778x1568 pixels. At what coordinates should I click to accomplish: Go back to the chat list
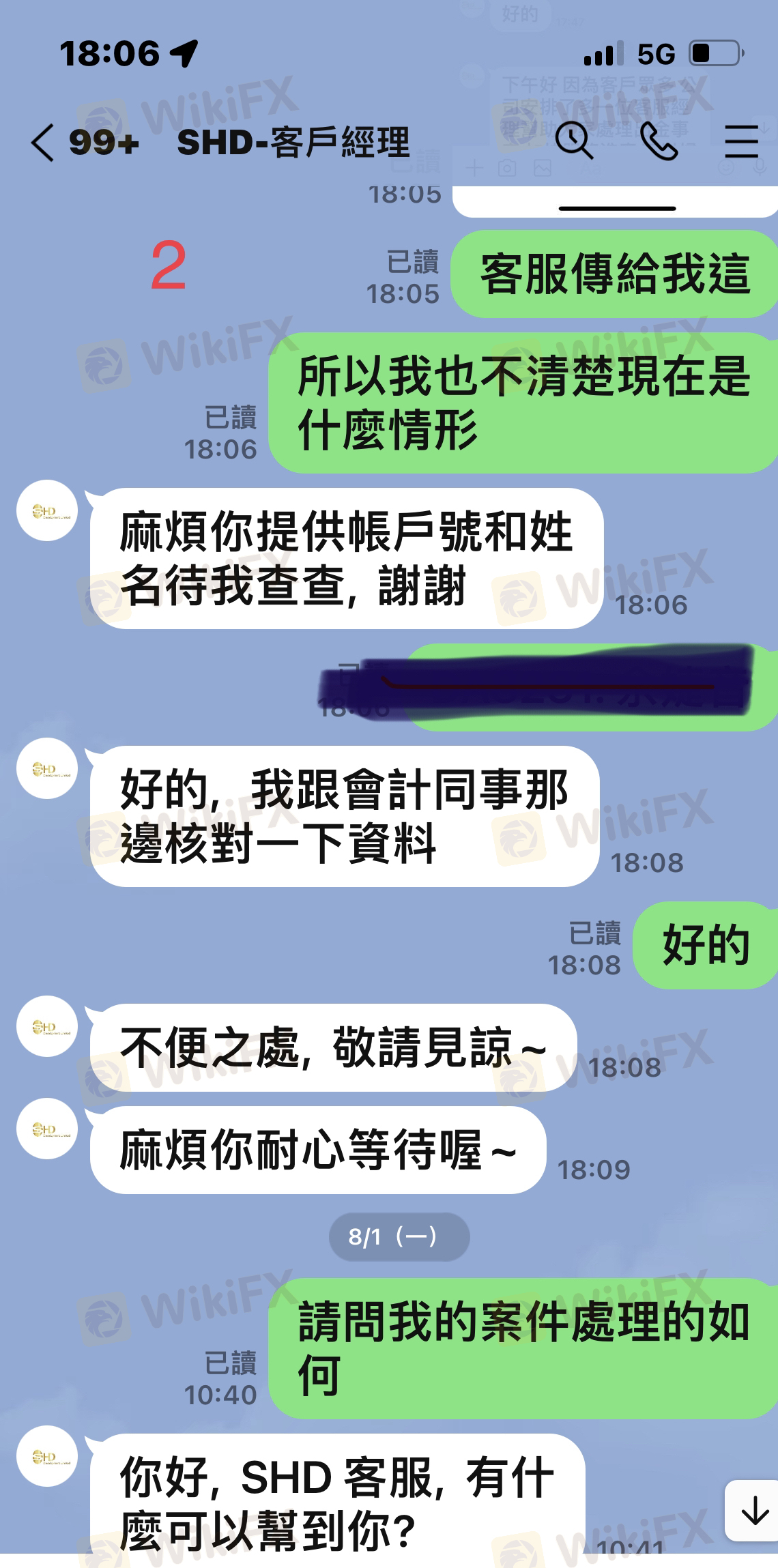point(42,143)
